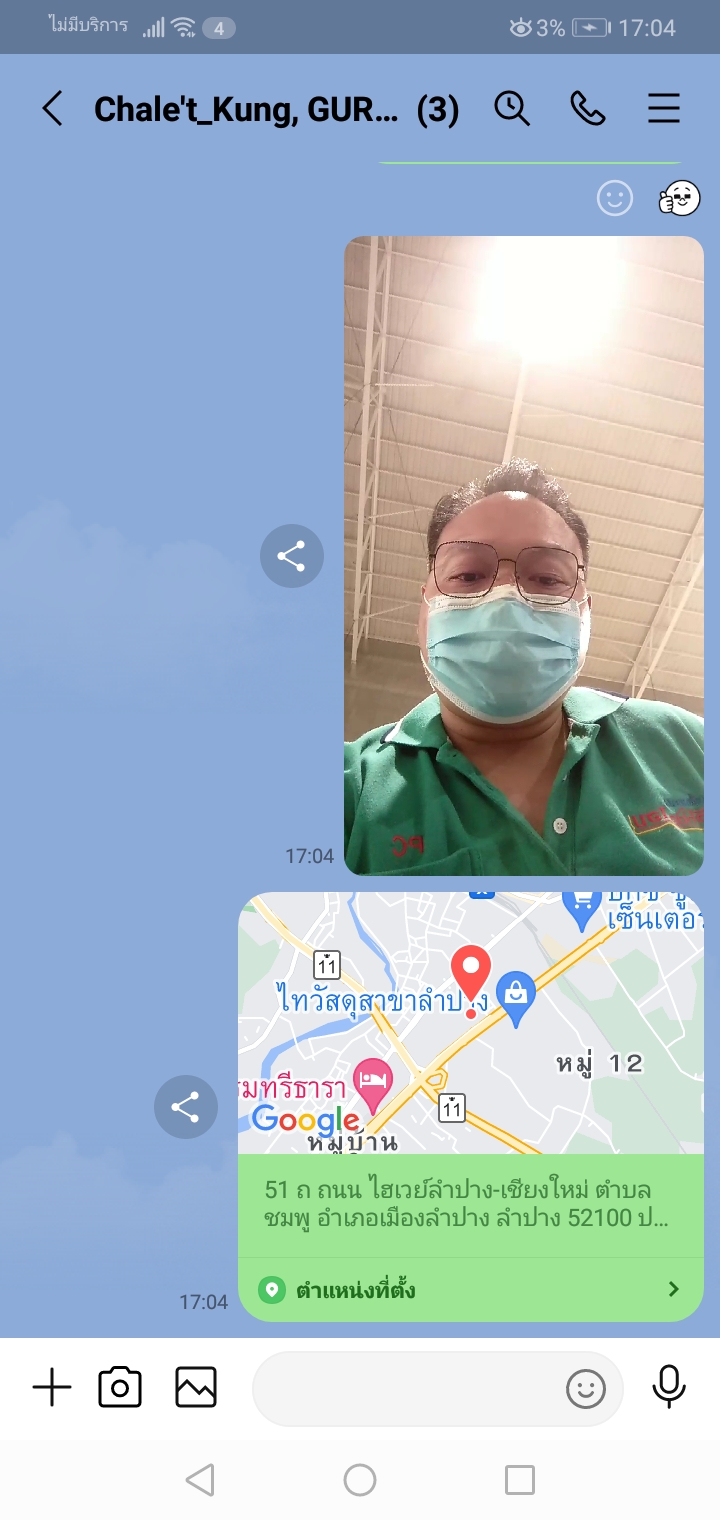Focus the message input field
Screen dimensions: 720x1520
405,1388
